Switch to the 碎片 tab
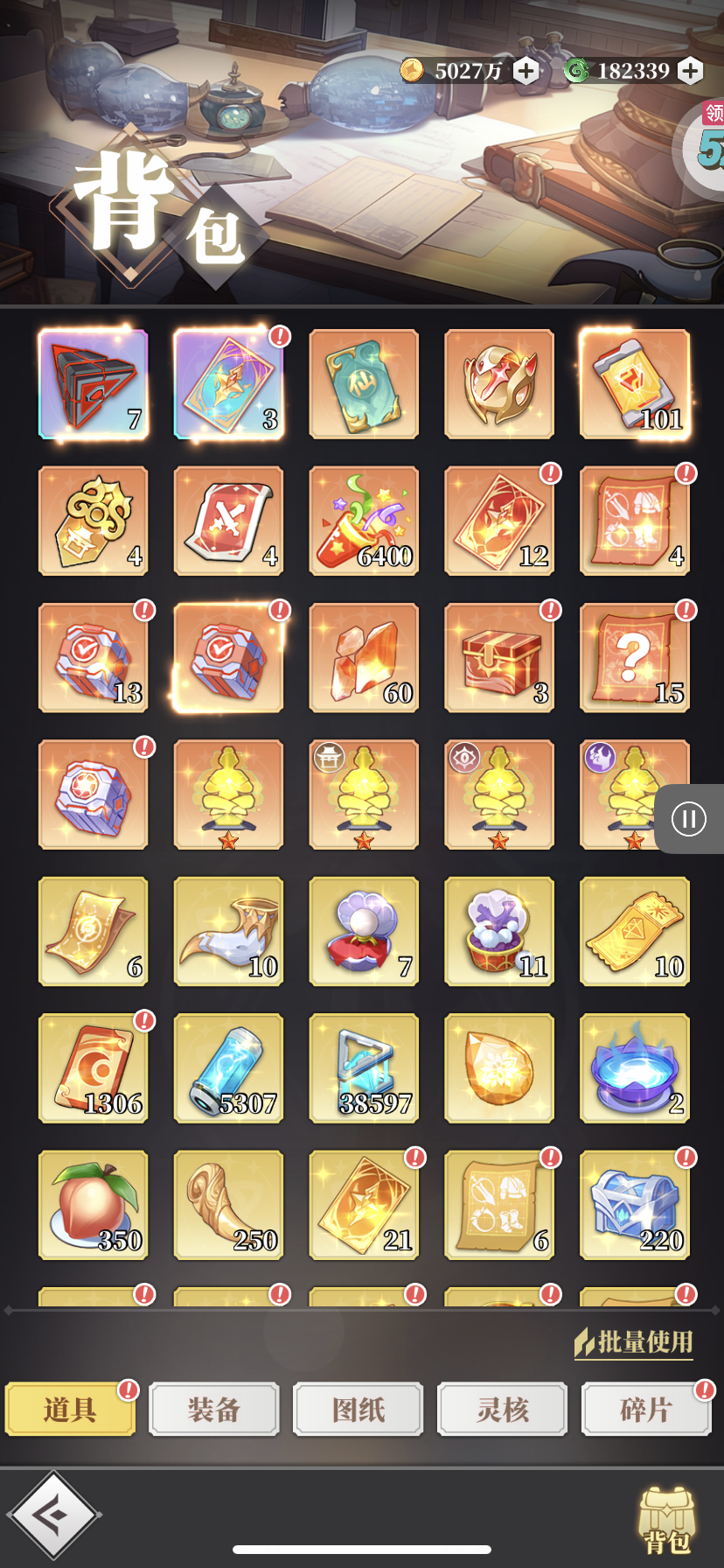 (x=646, y=1410)
